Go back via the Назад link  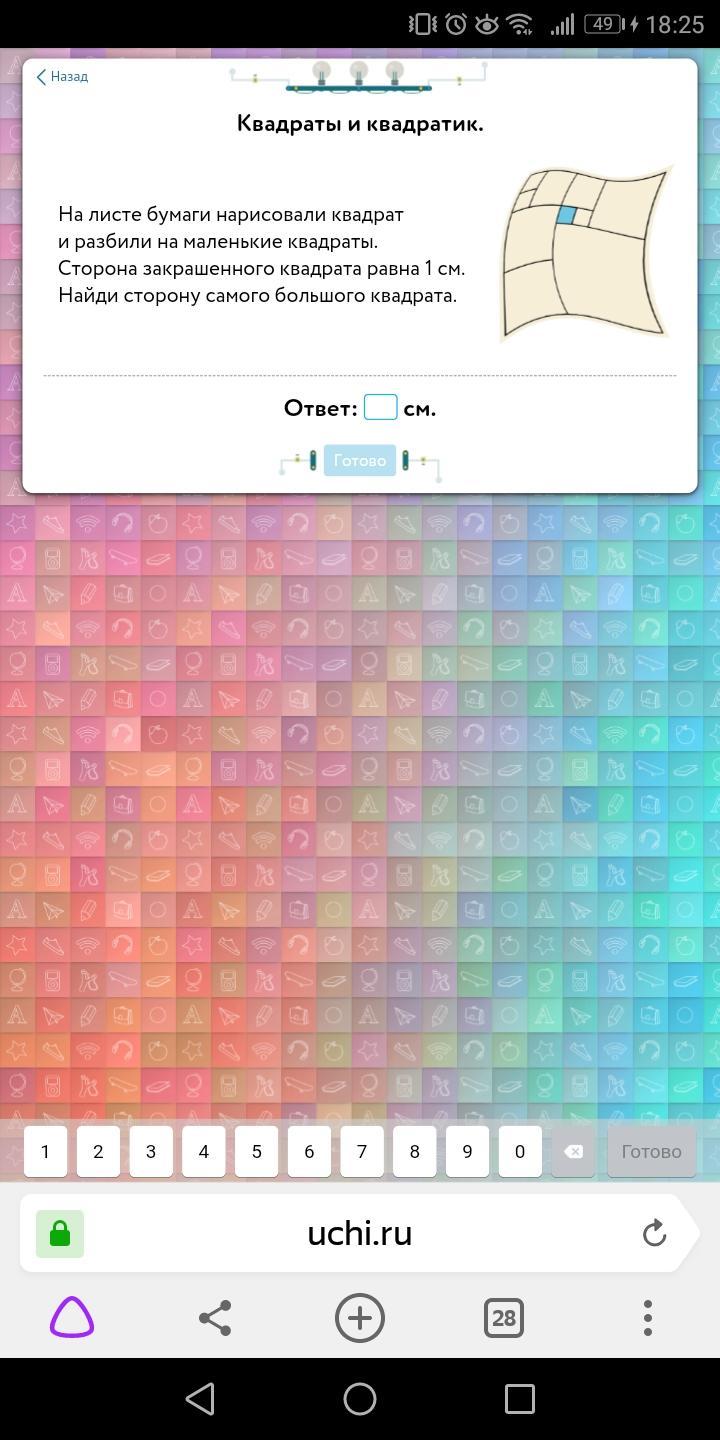point(62,77)
